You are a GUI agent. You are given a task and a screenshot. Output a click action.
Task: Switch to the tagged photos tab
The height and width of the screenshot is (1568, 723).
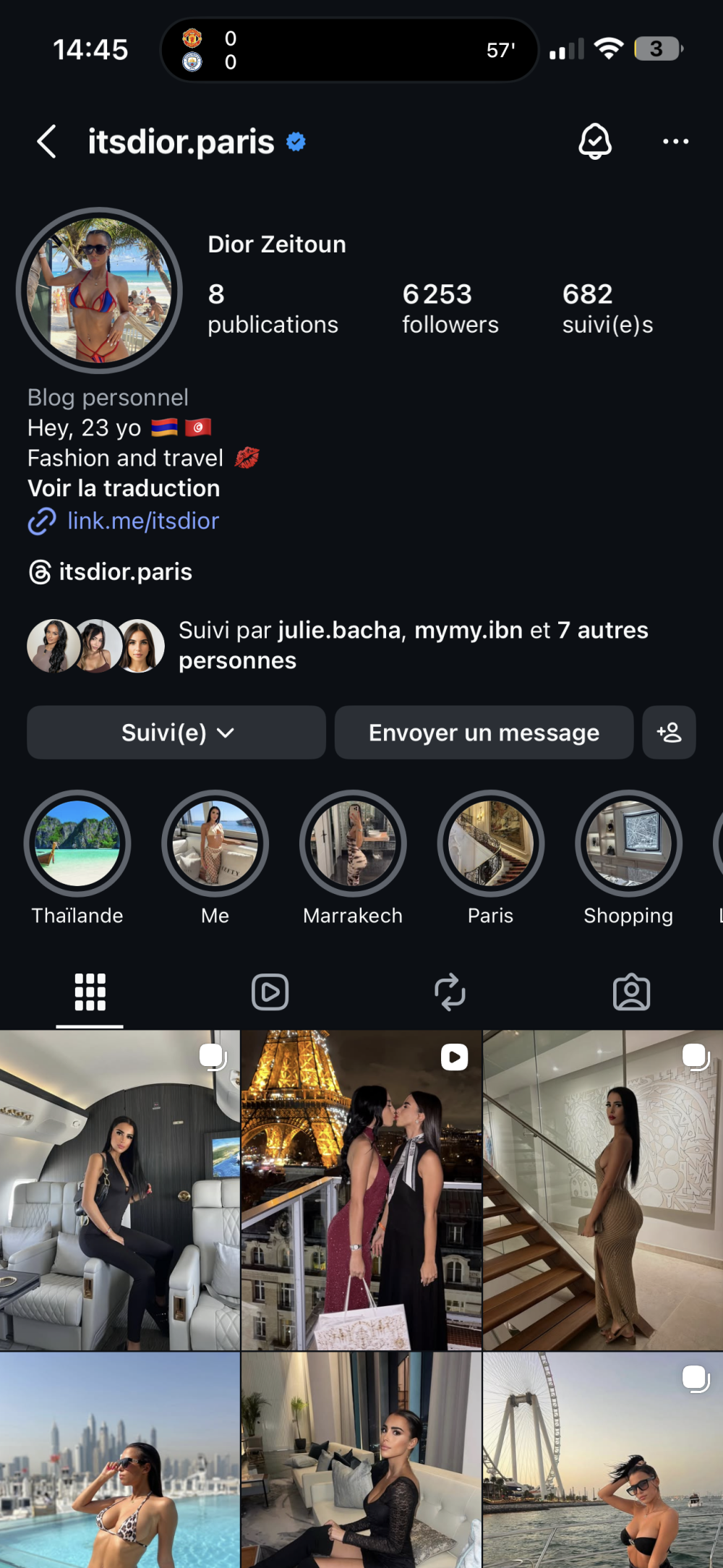tap(631, 992)
